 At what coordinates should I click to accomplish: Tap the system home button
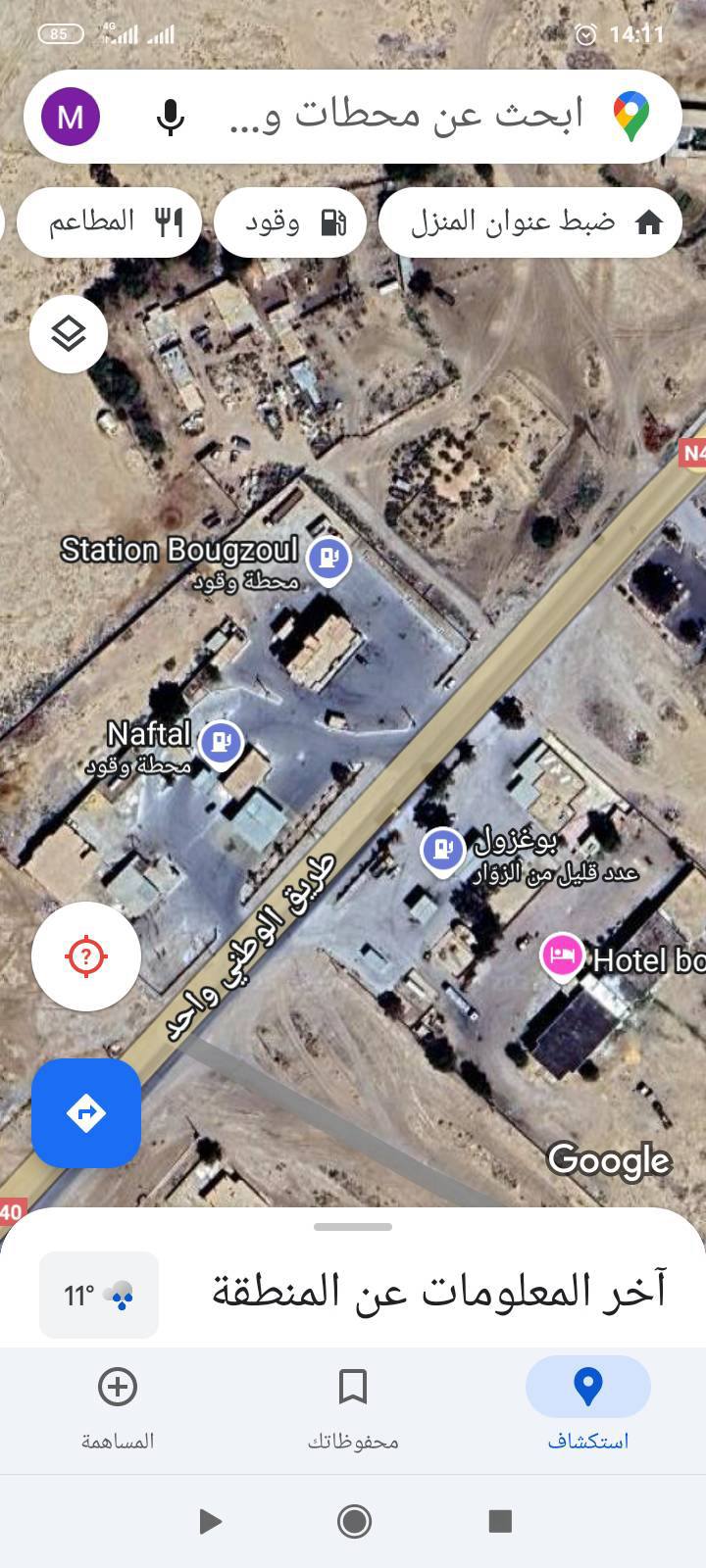(x=354, y=1521)
